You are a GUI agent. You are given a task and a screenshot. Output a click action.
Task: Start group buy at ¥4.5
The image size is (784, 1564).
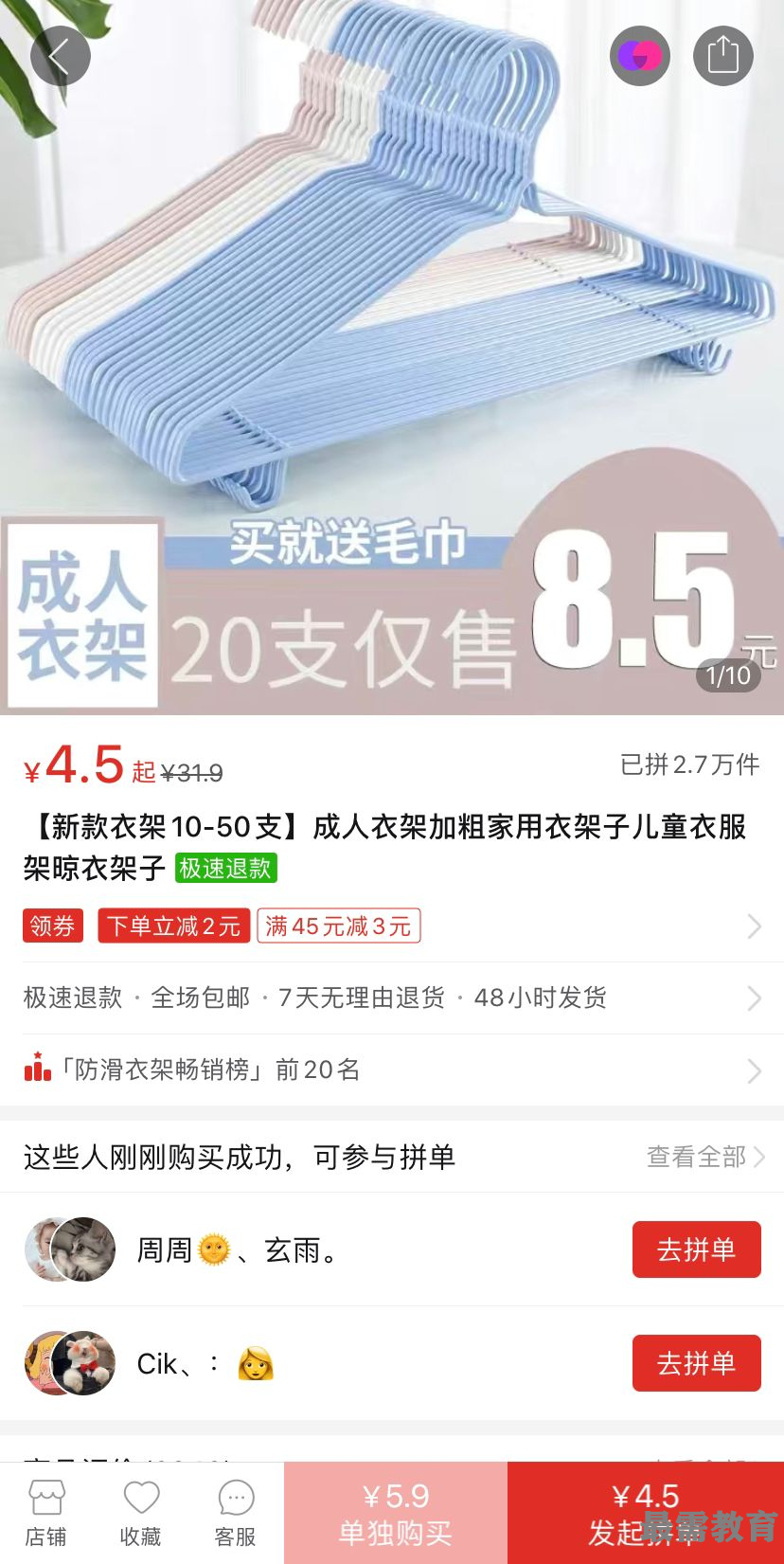tap(646, 1513)
